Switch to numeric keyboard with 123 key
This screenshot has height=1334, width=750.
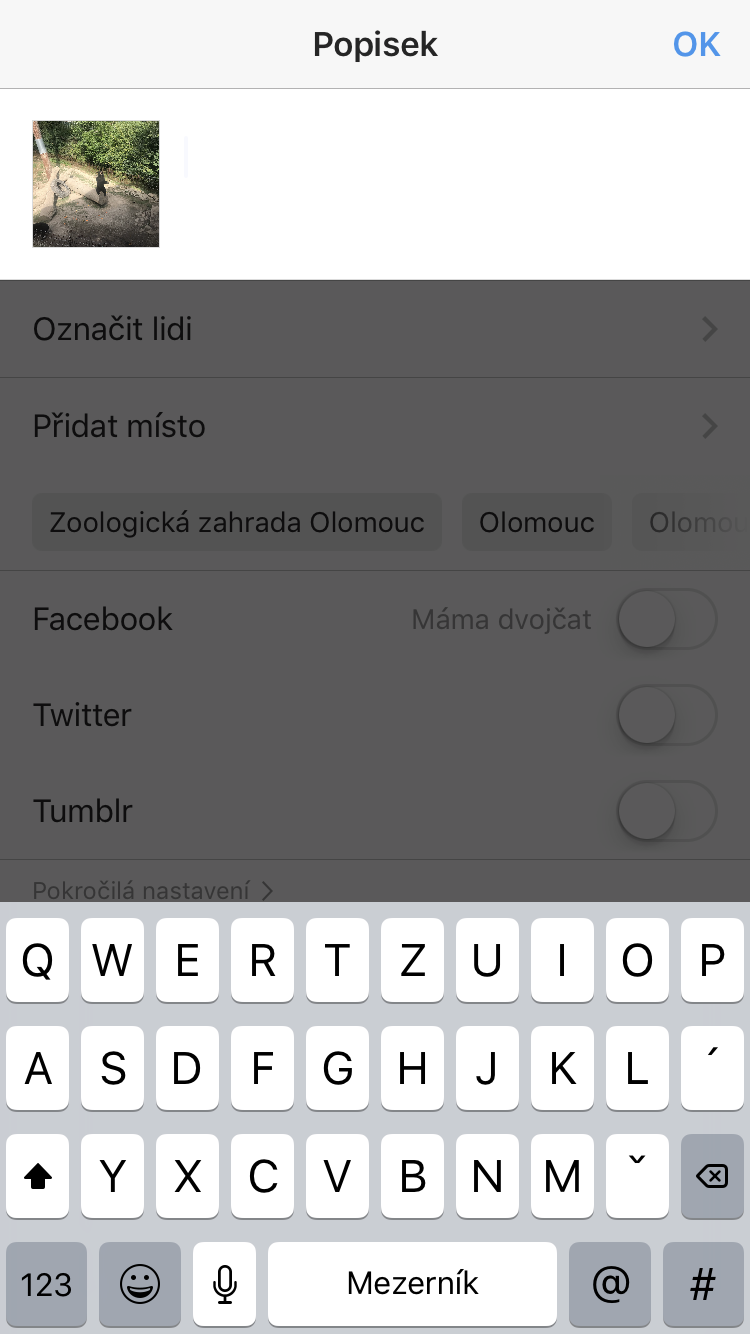(46, 1285)
